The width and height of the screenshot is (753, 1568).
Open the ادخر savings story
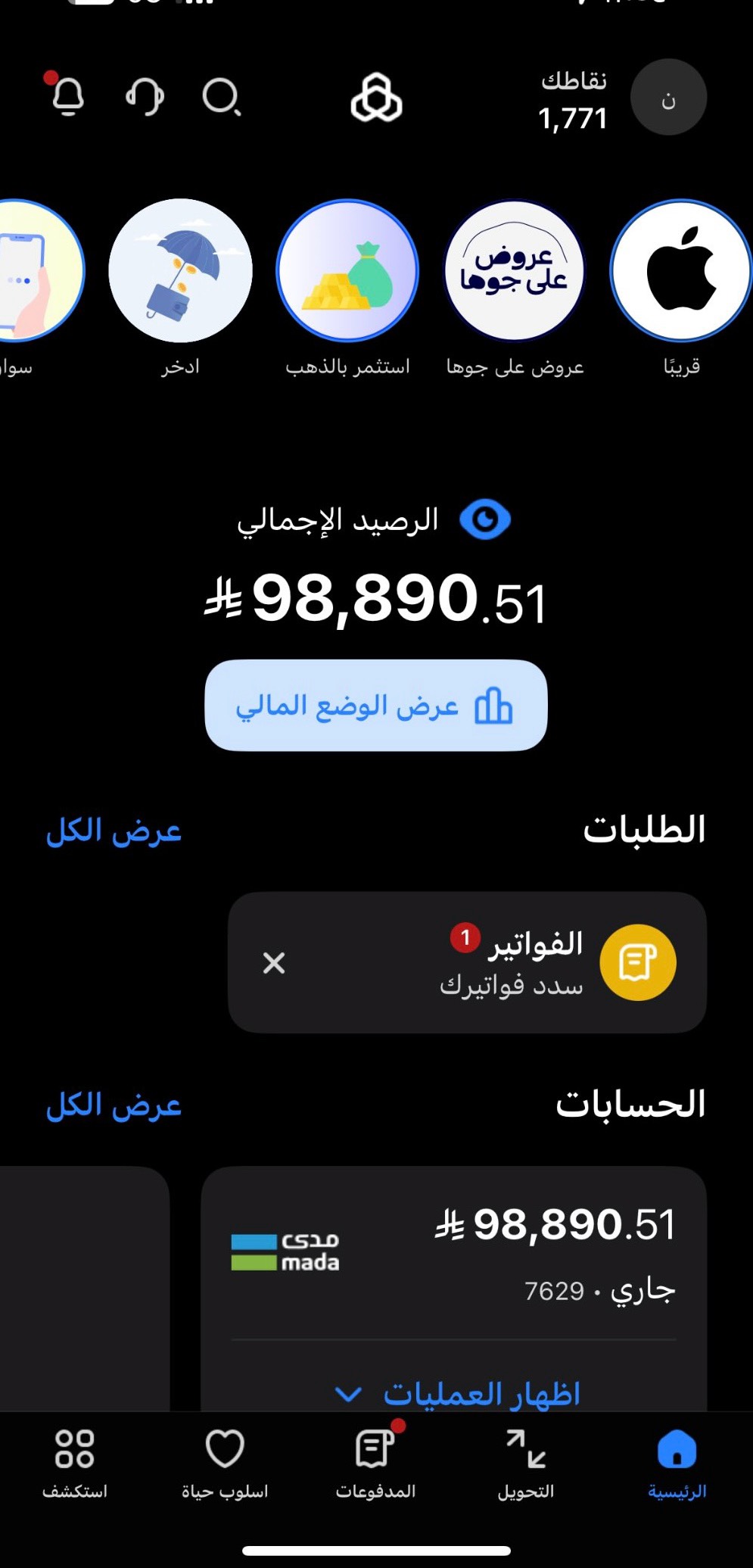pyautogui.click(x=180, y=271)
